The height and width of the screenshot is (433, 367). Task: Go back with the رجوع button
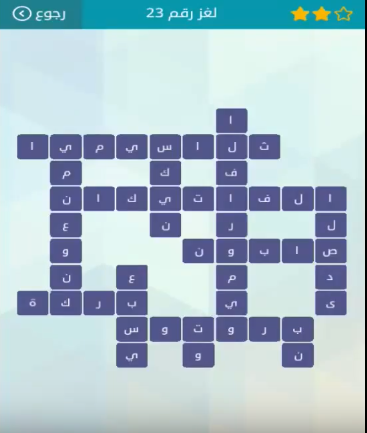[39, 14]
